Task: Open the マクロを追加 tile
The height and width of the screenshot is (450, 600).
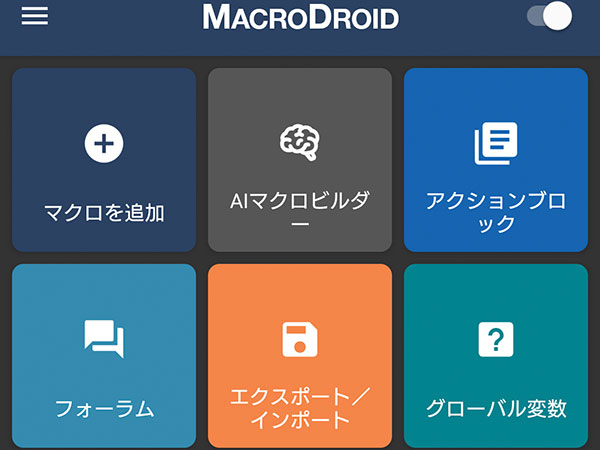Action: (104, 160)
